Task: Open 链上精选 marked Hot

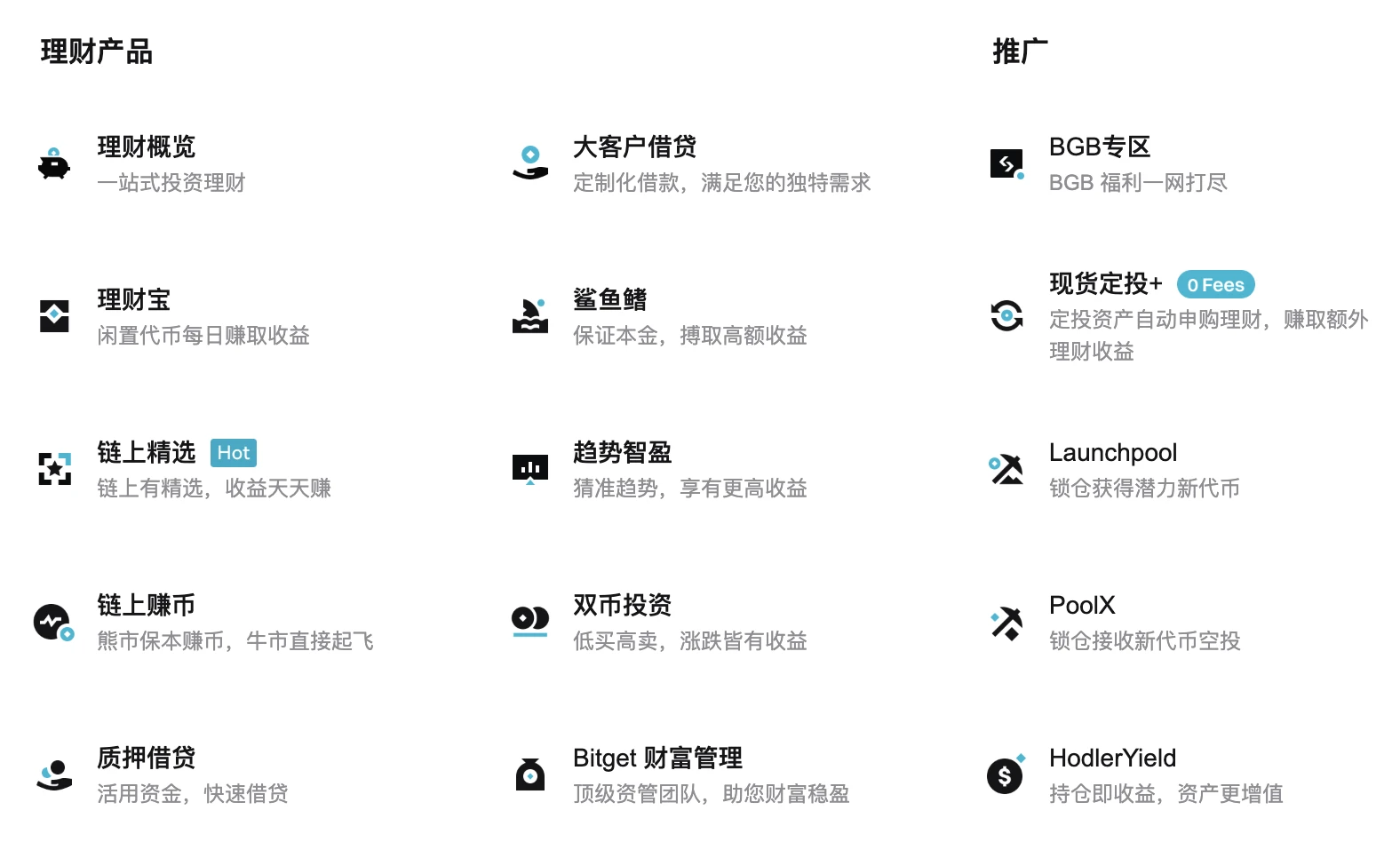Action: tap(147, 453)
